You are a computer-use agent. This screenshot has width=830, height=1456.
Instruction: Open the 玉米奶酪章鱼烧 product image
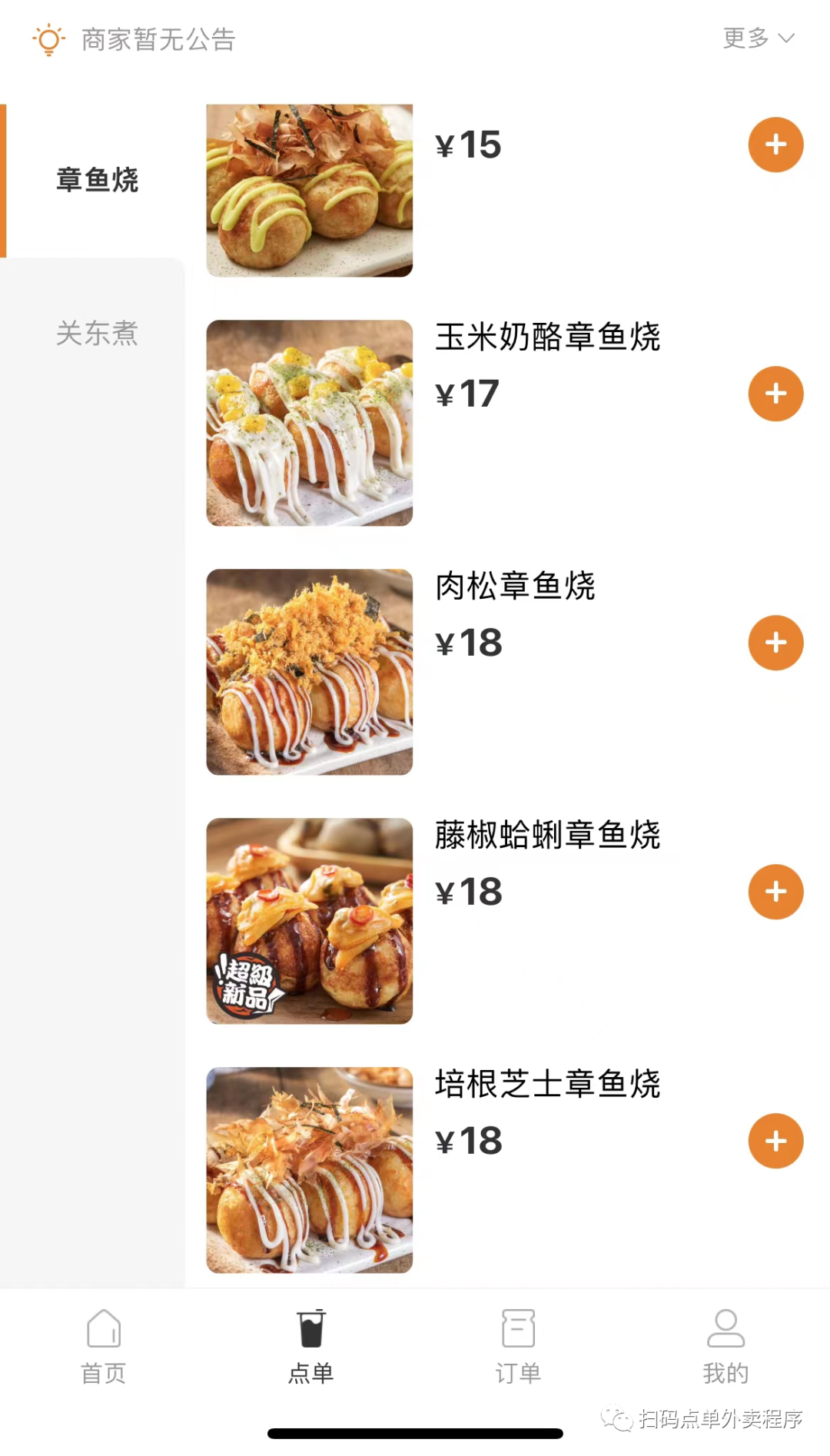coord(309,423)
